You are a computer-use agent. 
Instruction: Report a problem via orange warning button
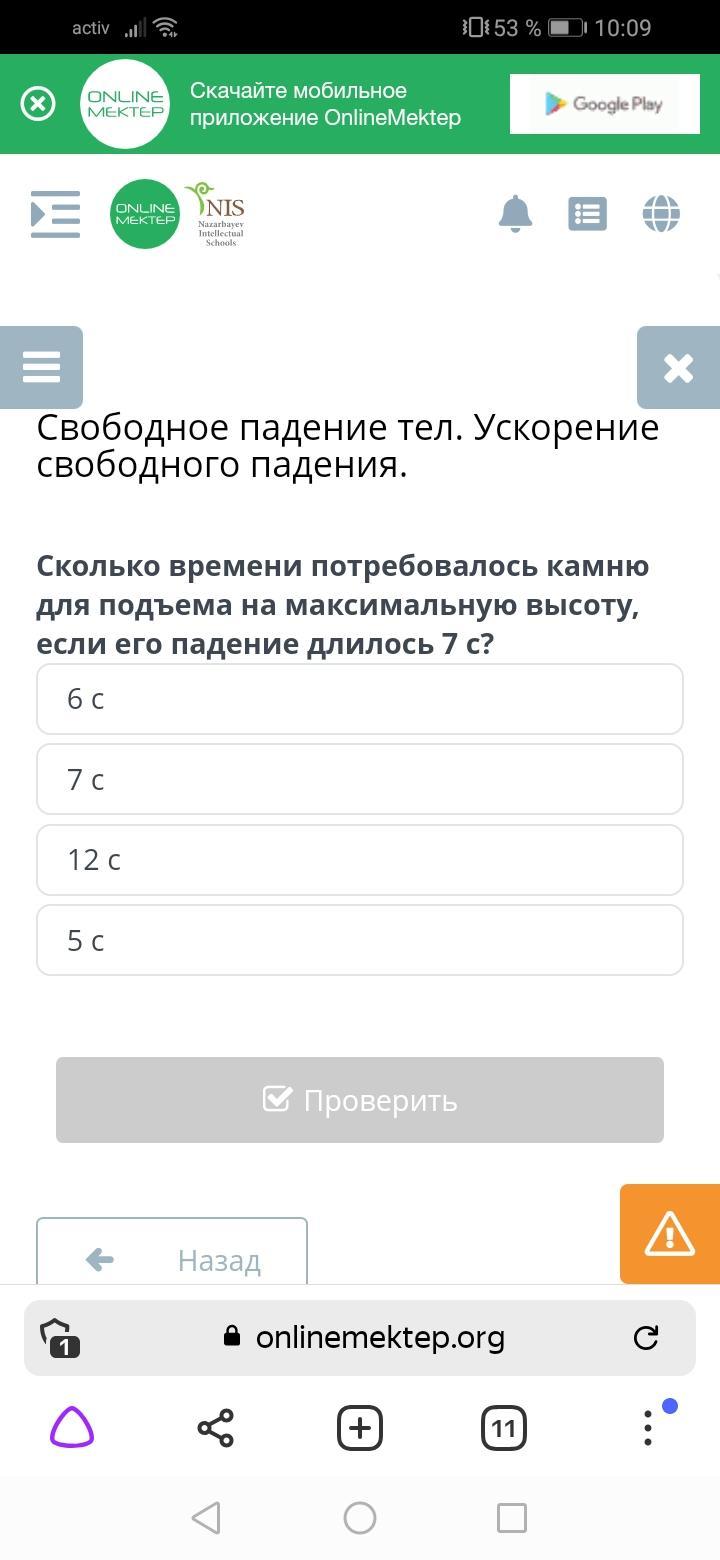(x=670, y=1234)
